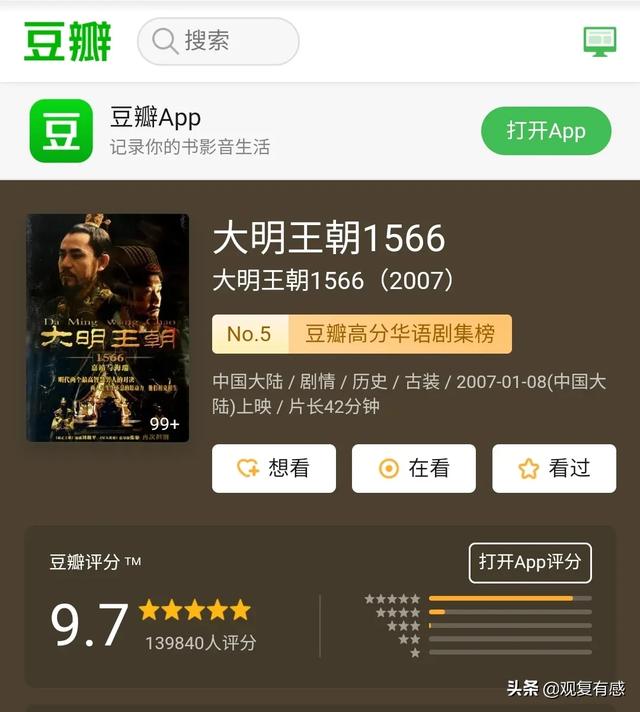Tap the 打开App green button

click(545, 131)
